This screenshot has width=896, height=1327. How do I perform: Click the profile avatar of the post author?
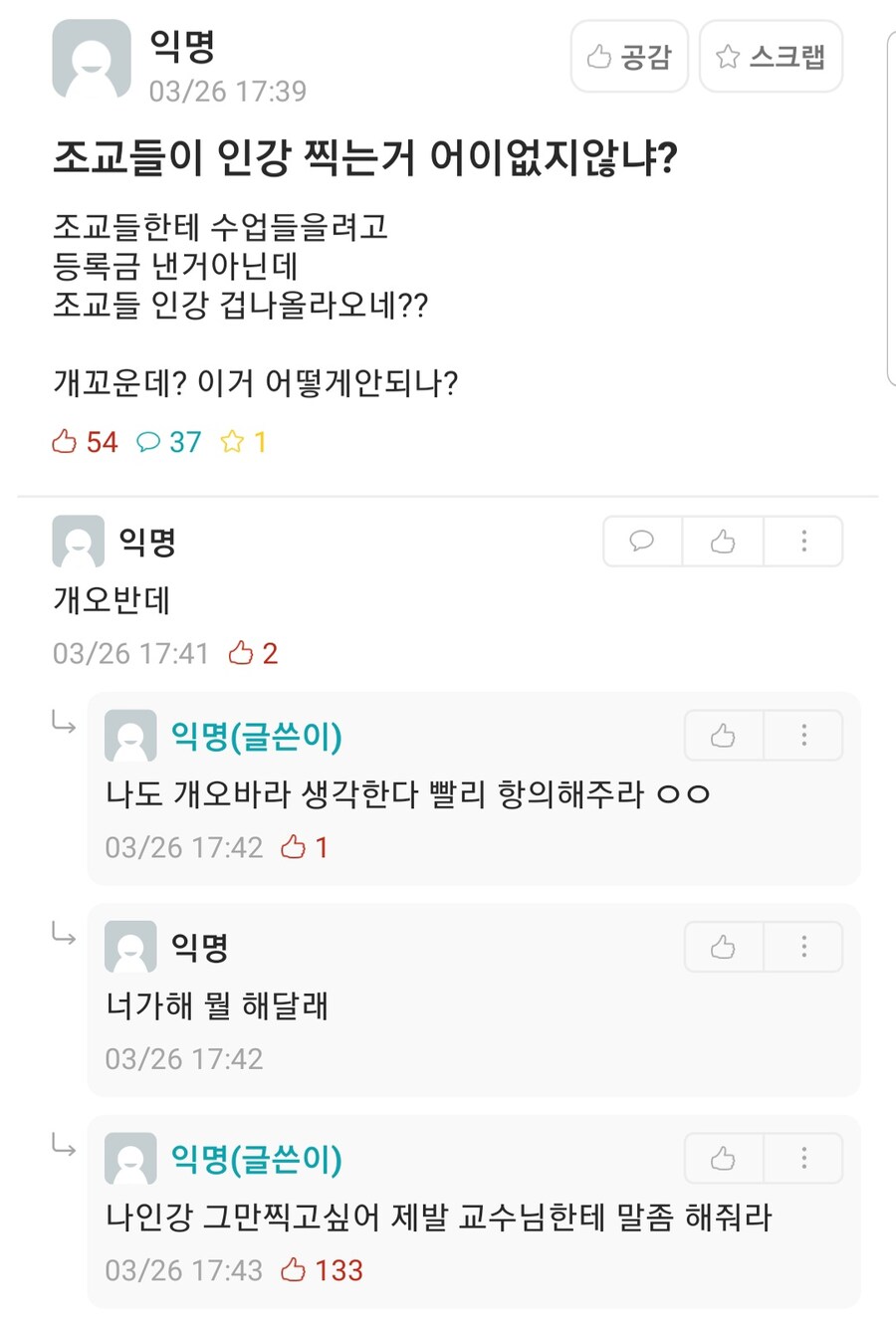coord(91,58)
